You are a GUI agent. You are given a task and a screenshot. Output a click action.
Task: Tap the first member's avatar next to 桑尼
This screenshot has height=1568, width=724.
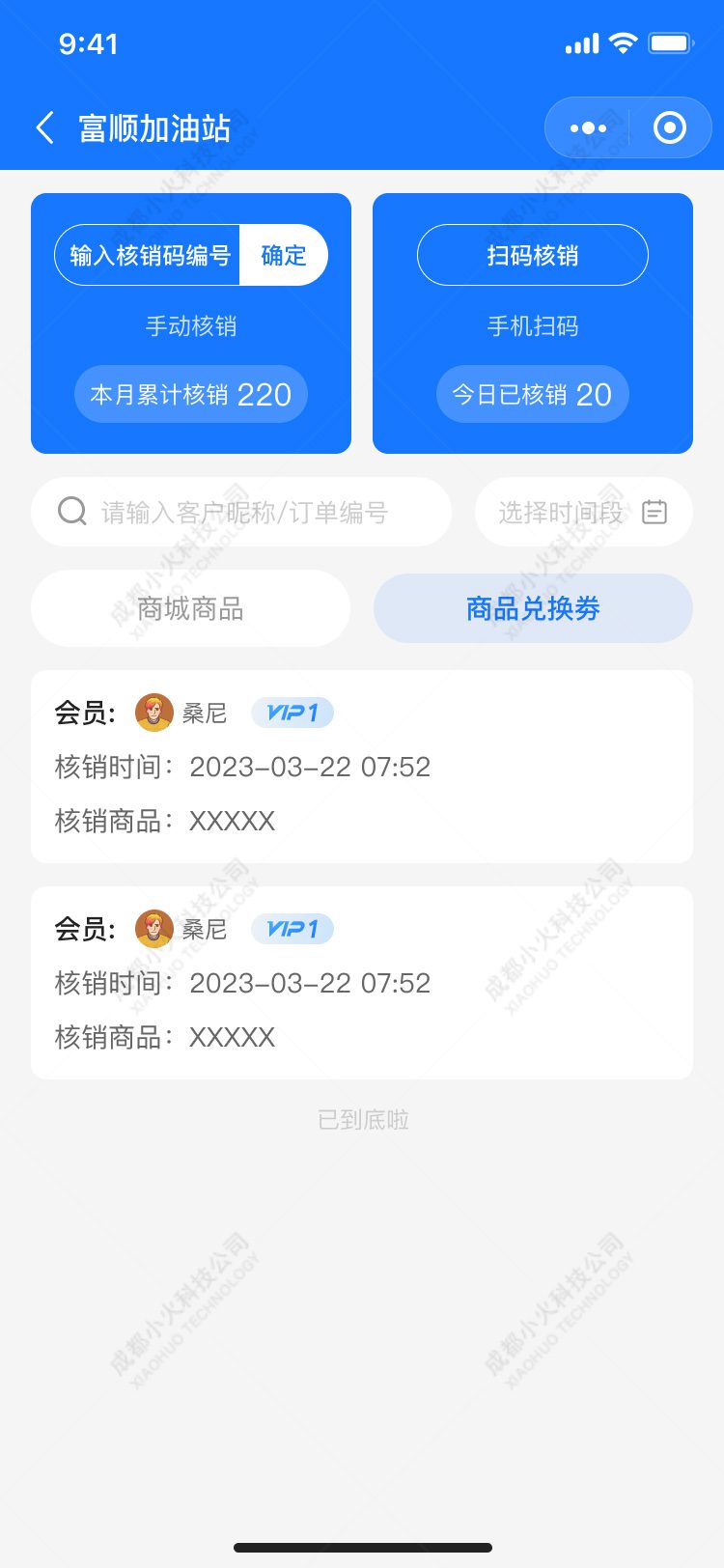coord(153,712)
